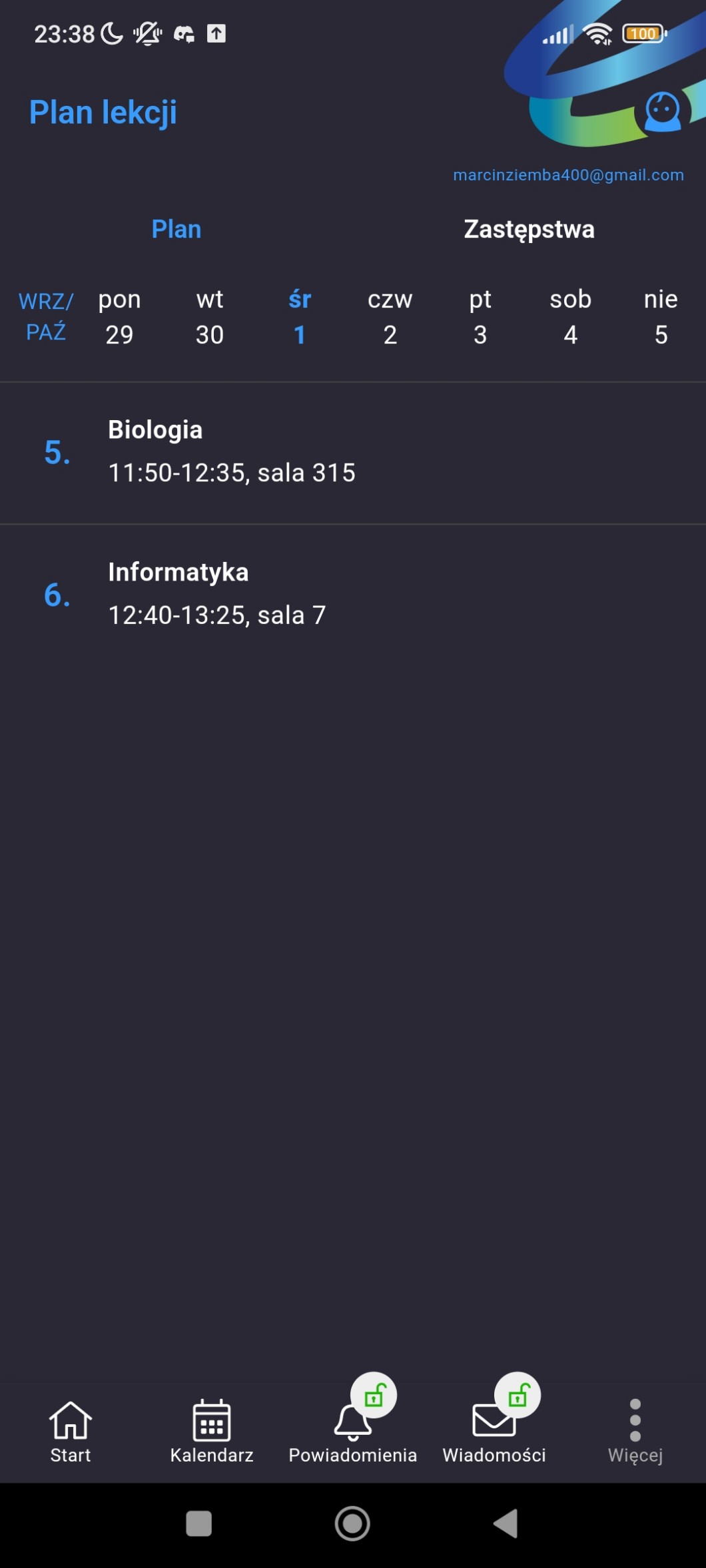Switch to the Wiadomości tab

coord(494,1432)
